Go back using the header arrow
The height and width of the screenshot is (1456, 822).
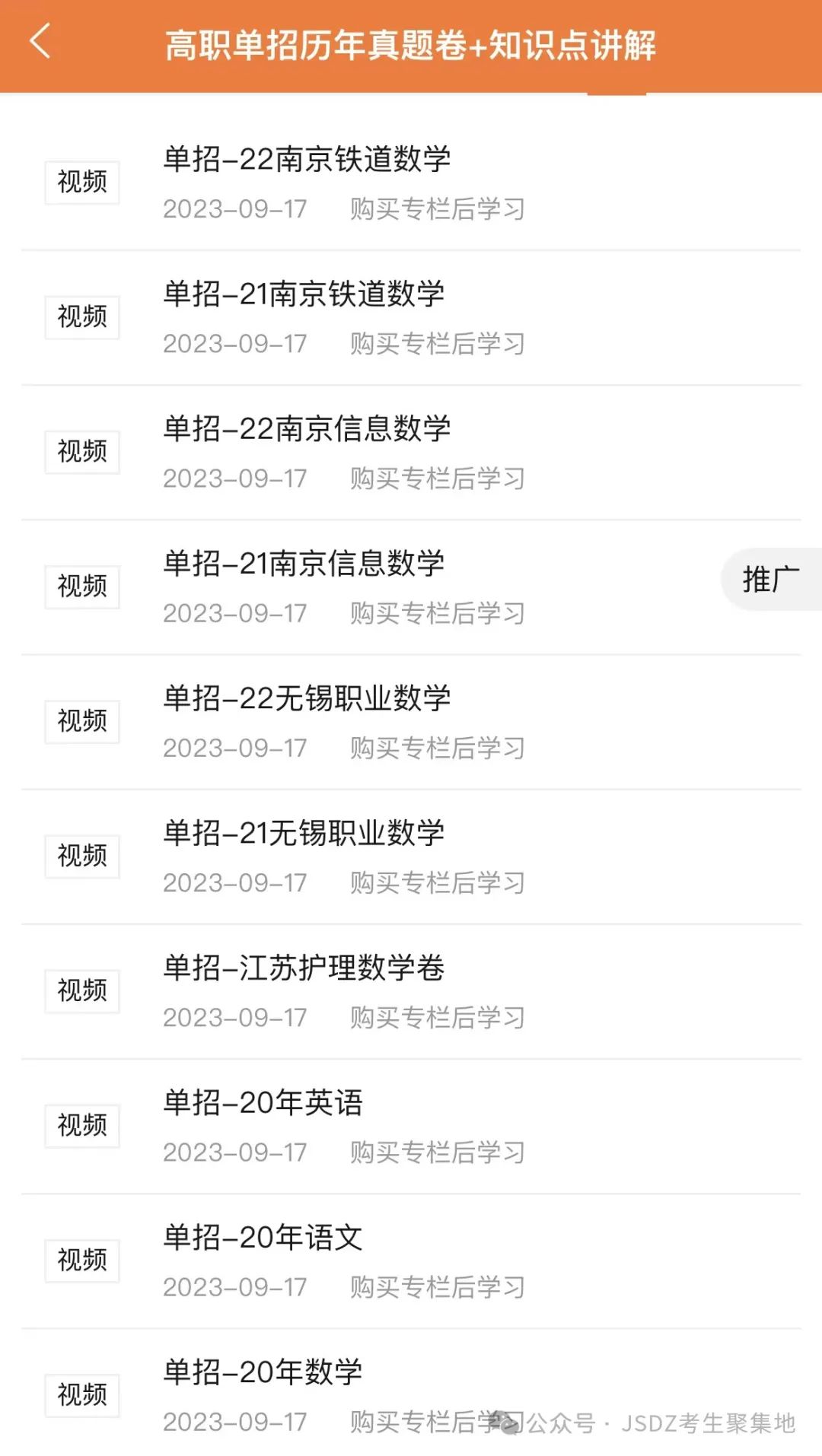40,41
